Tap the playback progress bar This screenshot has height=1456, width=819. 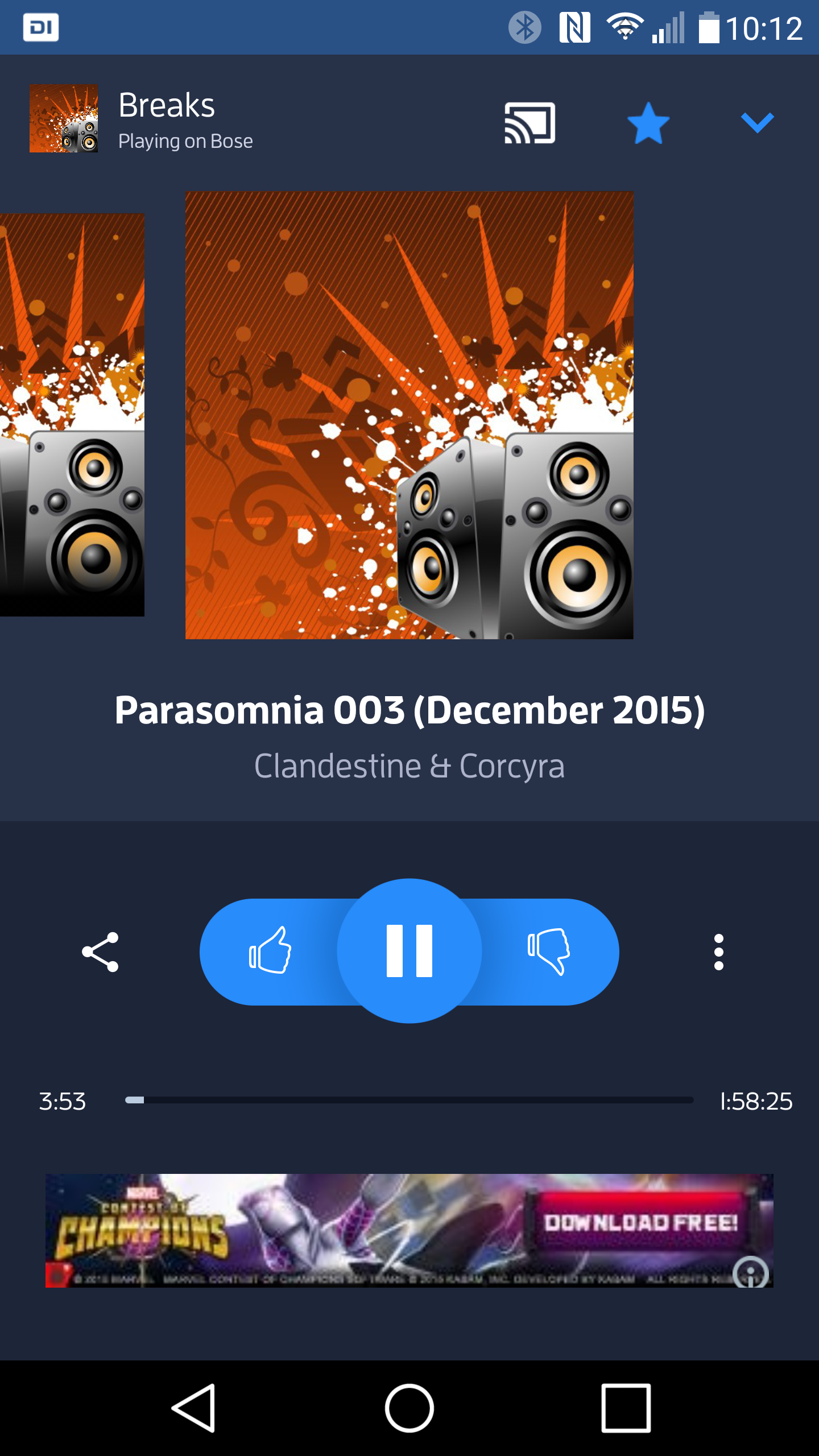pyautogui.click(x=409, y=1100)
